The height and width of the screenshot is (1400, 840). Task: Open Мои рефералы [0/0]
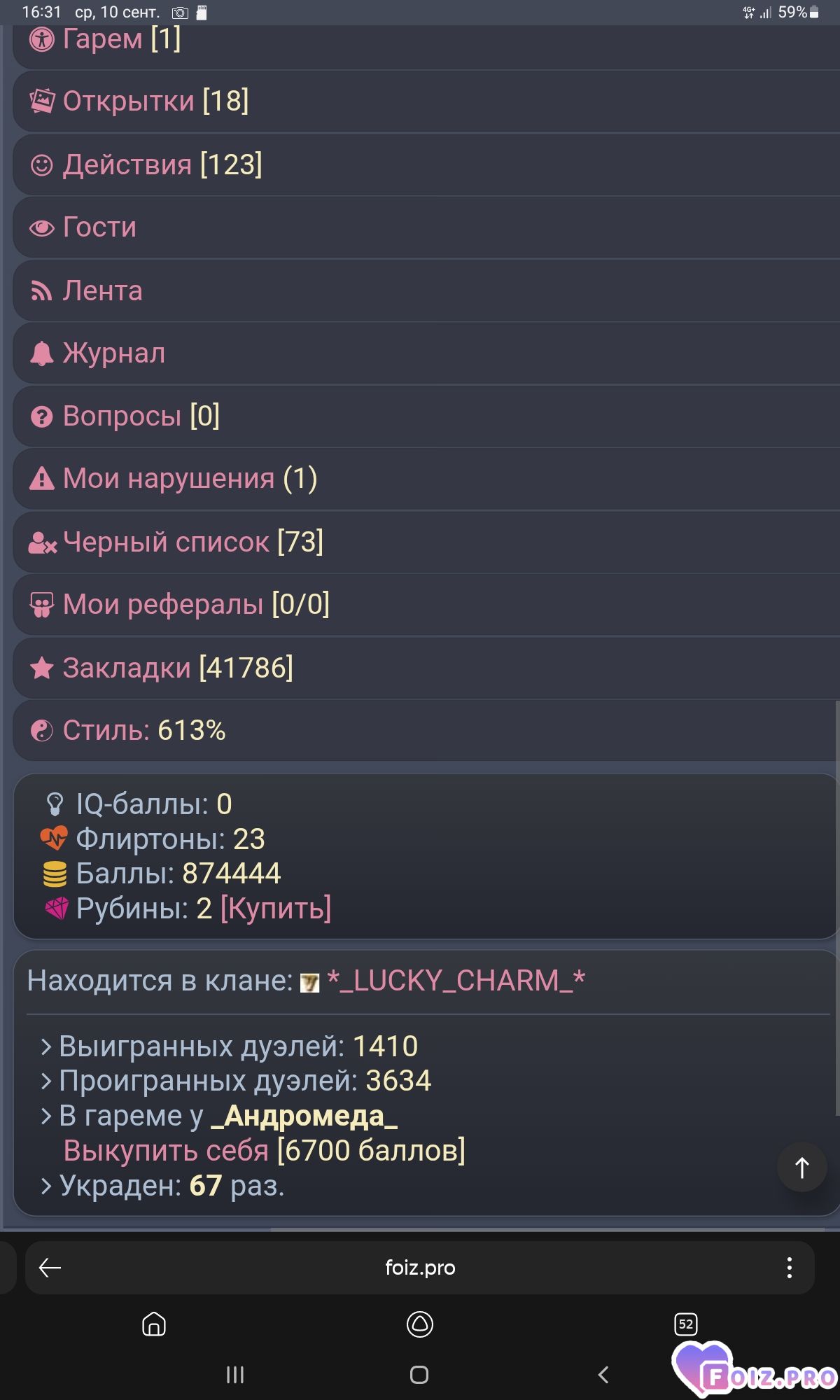coord(426,605)
